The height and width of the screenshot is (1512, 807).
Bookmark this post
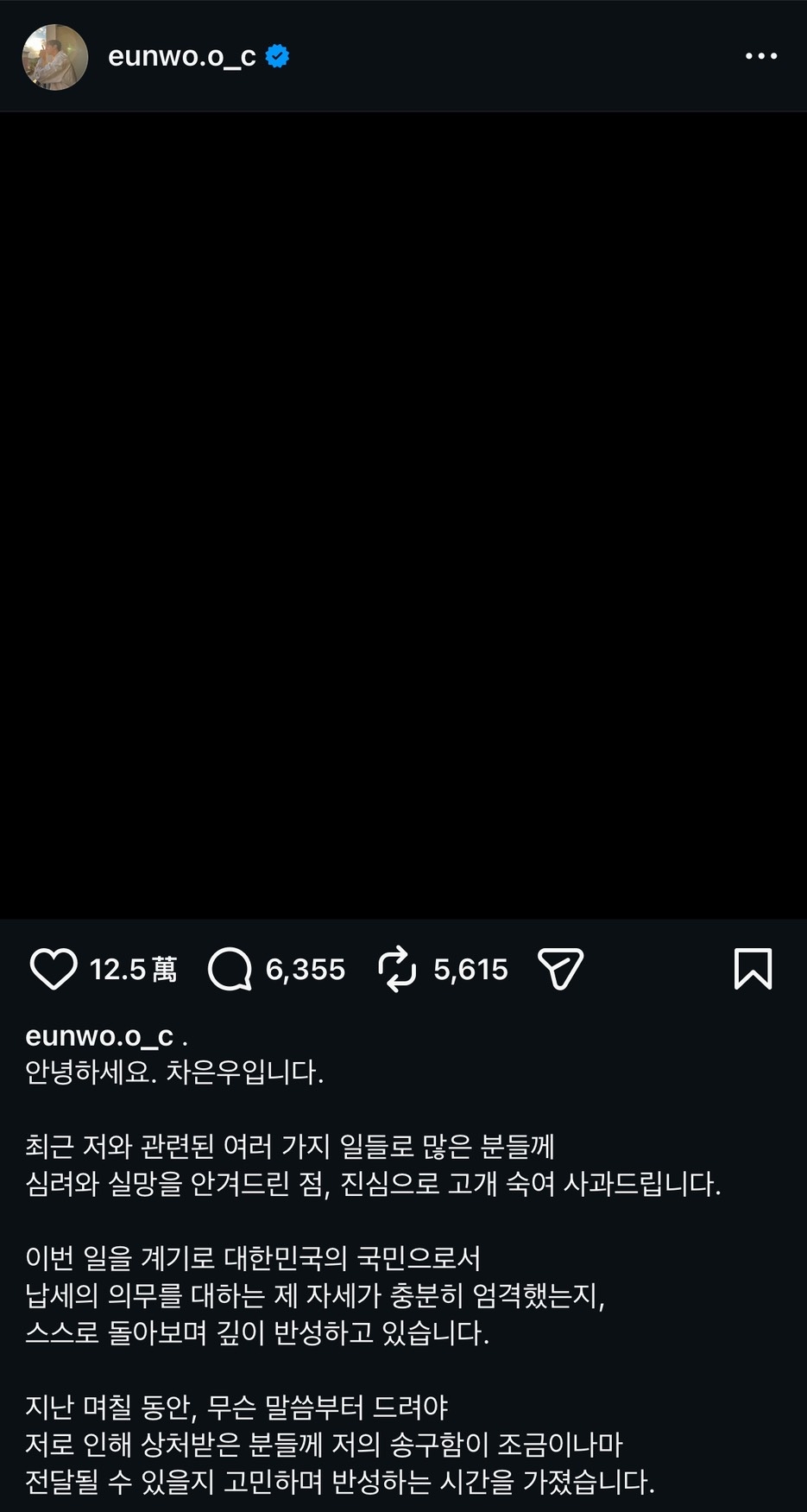pos(753,969)
